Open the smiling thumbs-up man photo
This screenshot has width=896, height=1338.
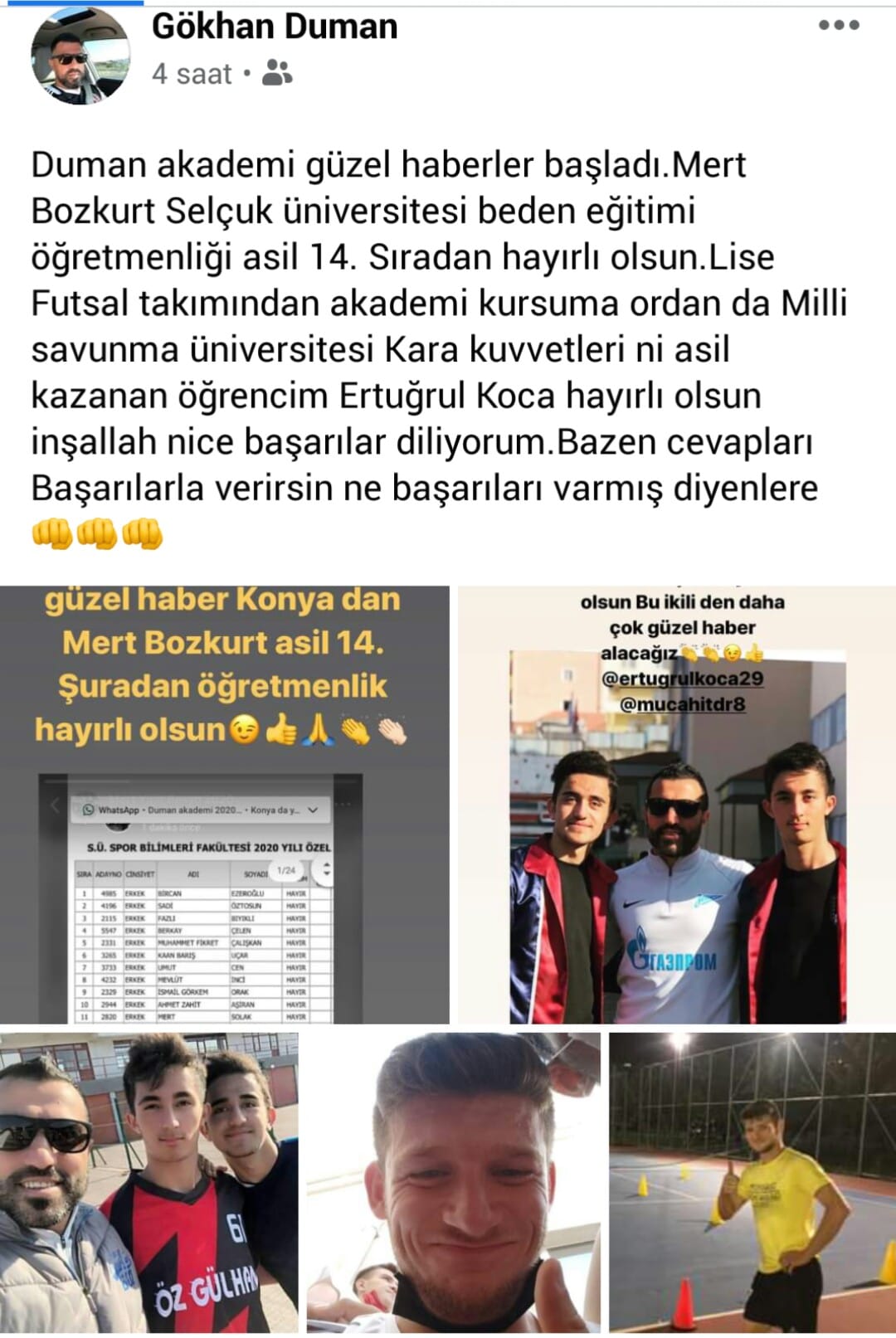(x=454, y=1183)
